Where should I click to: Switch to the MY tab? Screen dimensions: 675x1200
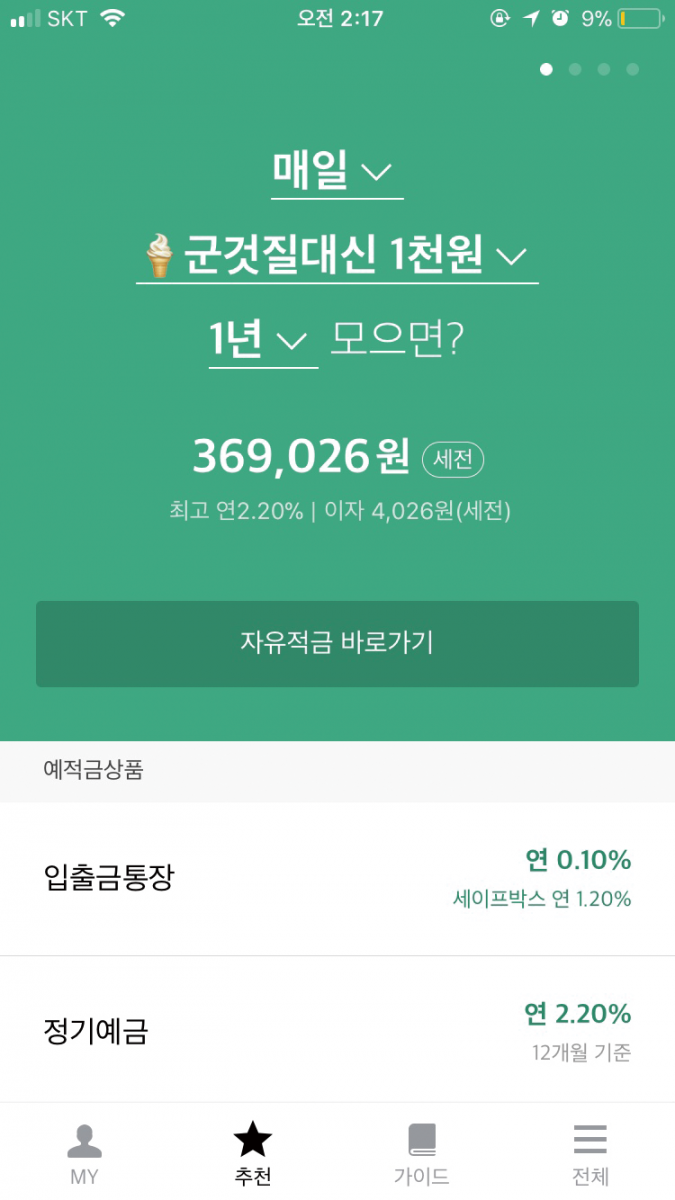84,1153
